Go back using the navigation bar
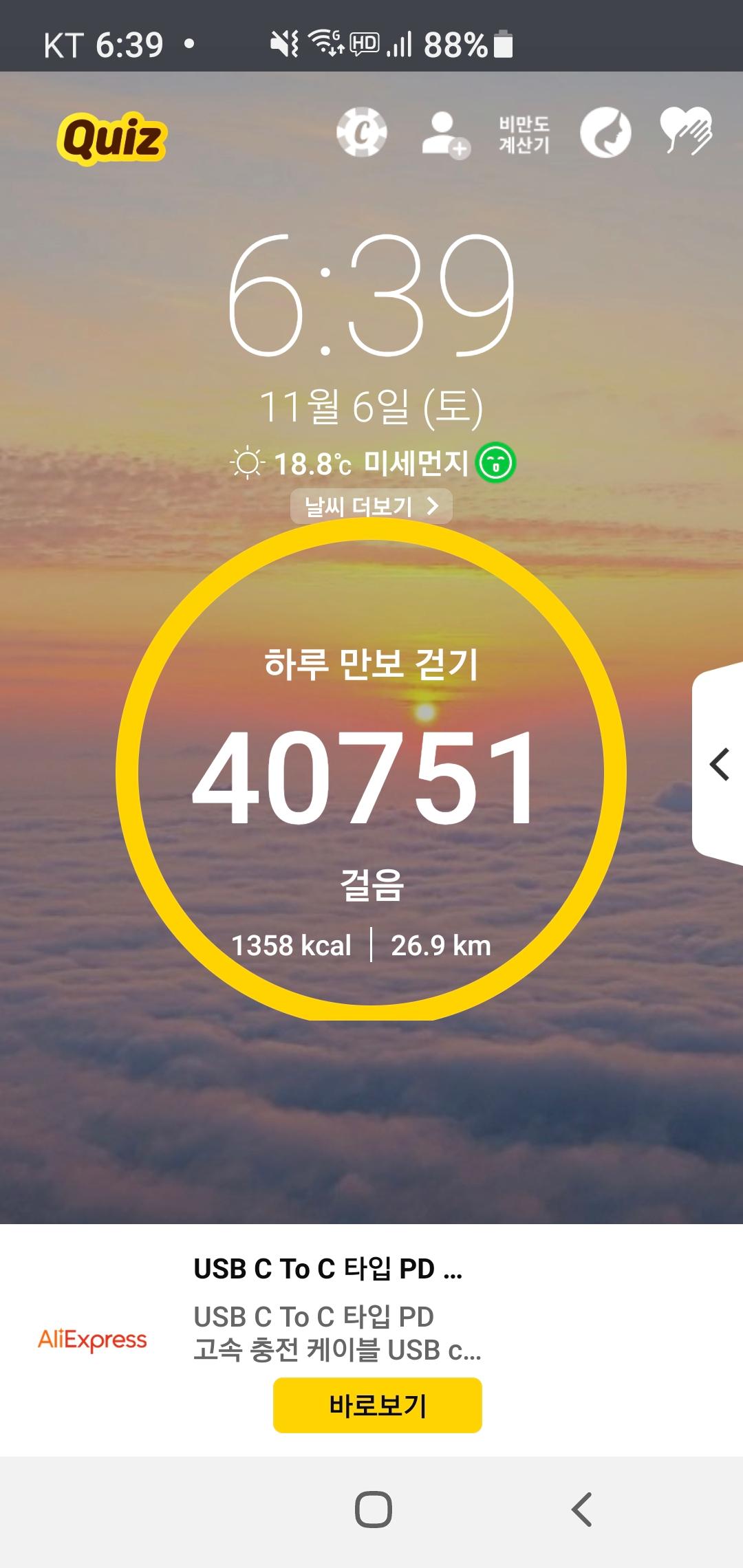Viewport: 743px width, 1568px height. pos(581,1510)
